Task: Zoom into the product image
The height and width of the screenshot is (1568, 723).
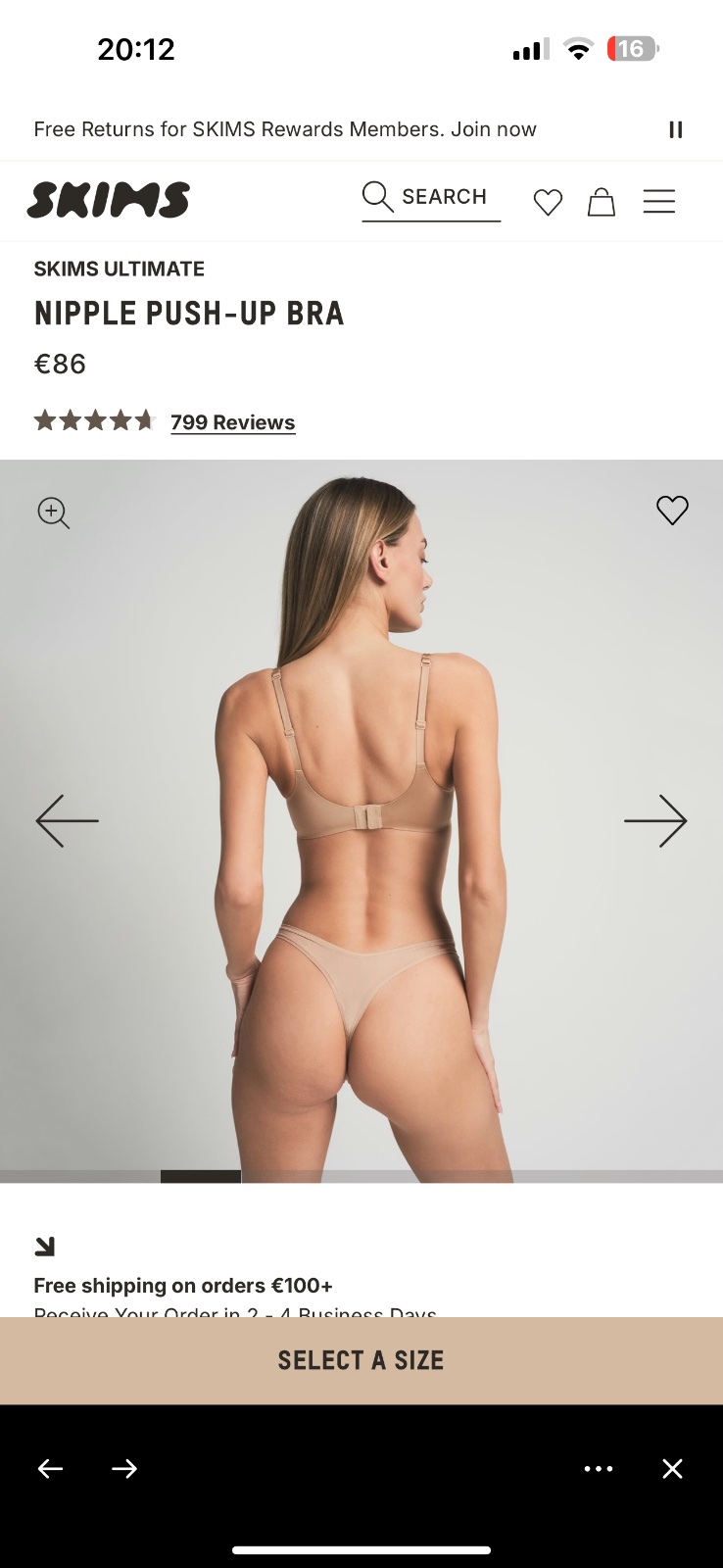Action: coord(53,513)
